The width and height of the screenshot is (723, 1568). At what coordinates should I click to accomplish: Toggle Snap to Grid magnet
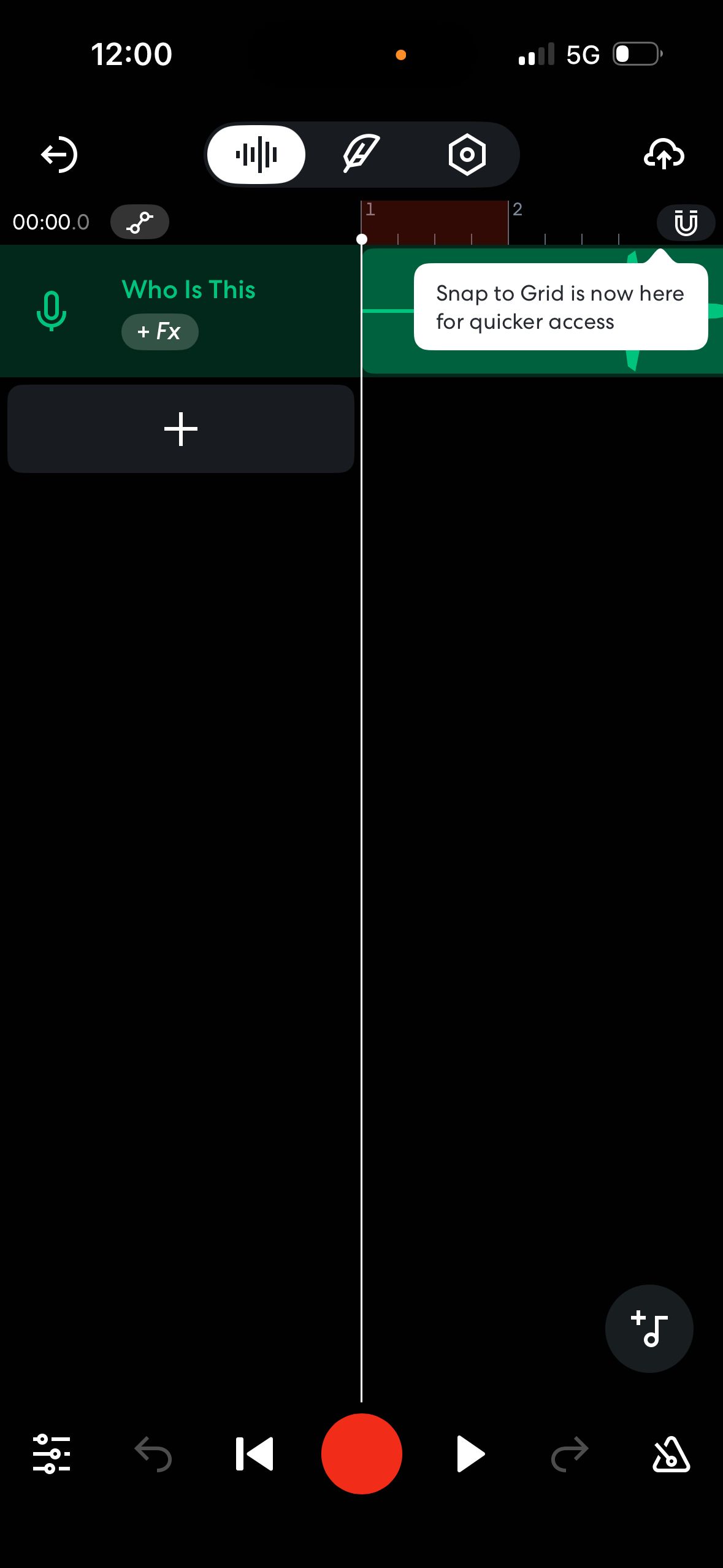click(x=685, y=222)
